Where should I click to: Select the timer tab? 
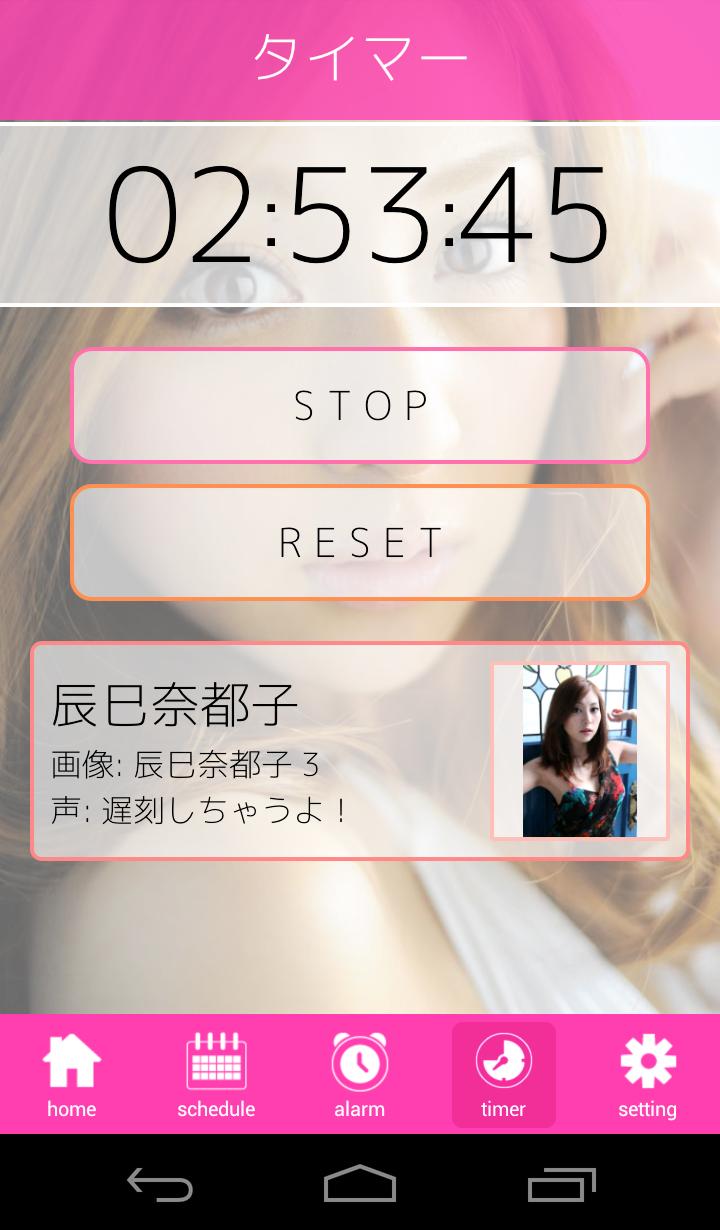click(x=503, y=1074)
